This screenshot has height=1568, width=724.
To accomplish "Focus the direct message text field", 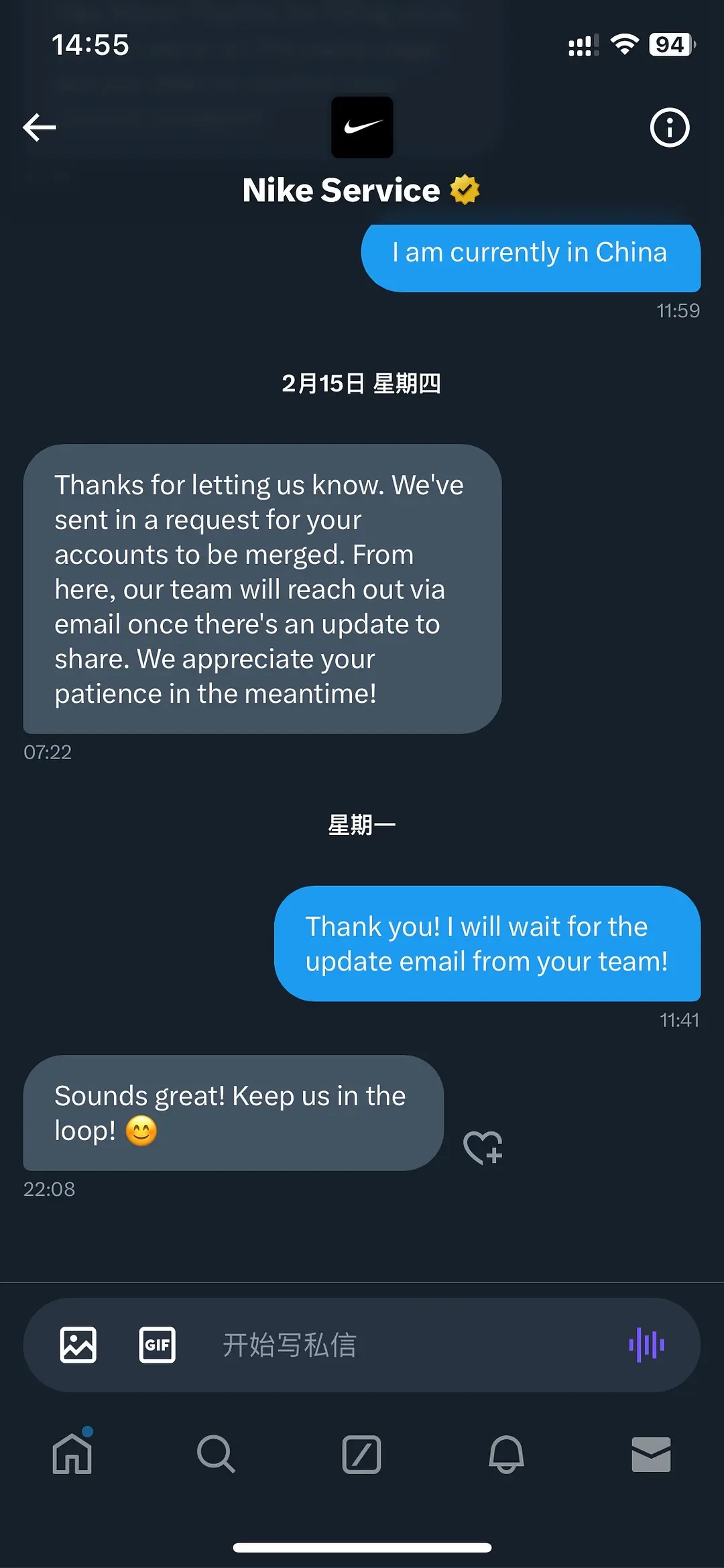I will (402, 1345).
